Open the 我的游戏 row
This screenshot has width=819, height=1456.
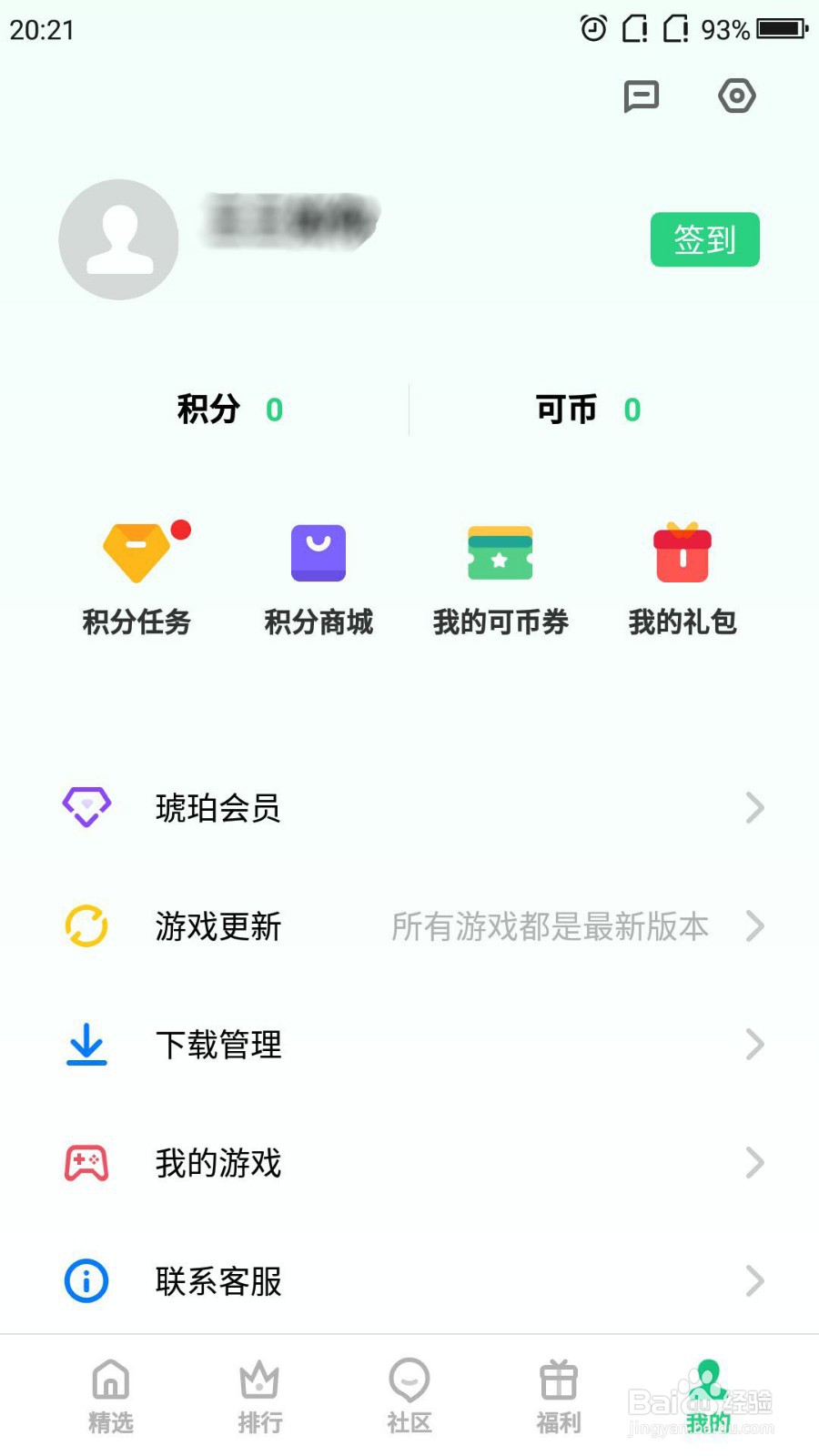pos(409,1163)
